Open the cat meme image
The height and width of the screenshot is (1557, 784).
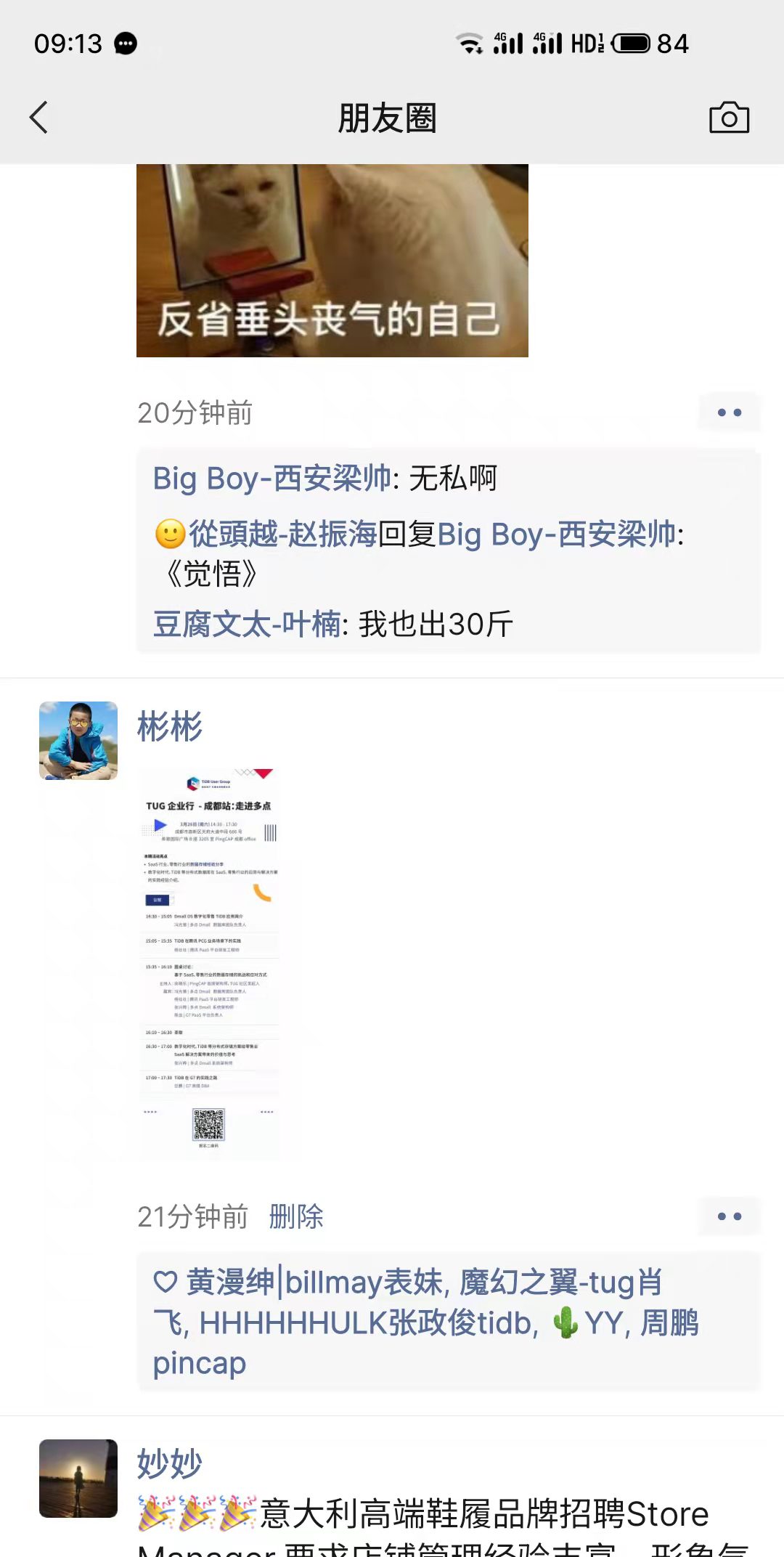pyautogui.click(x=332, y=260)
